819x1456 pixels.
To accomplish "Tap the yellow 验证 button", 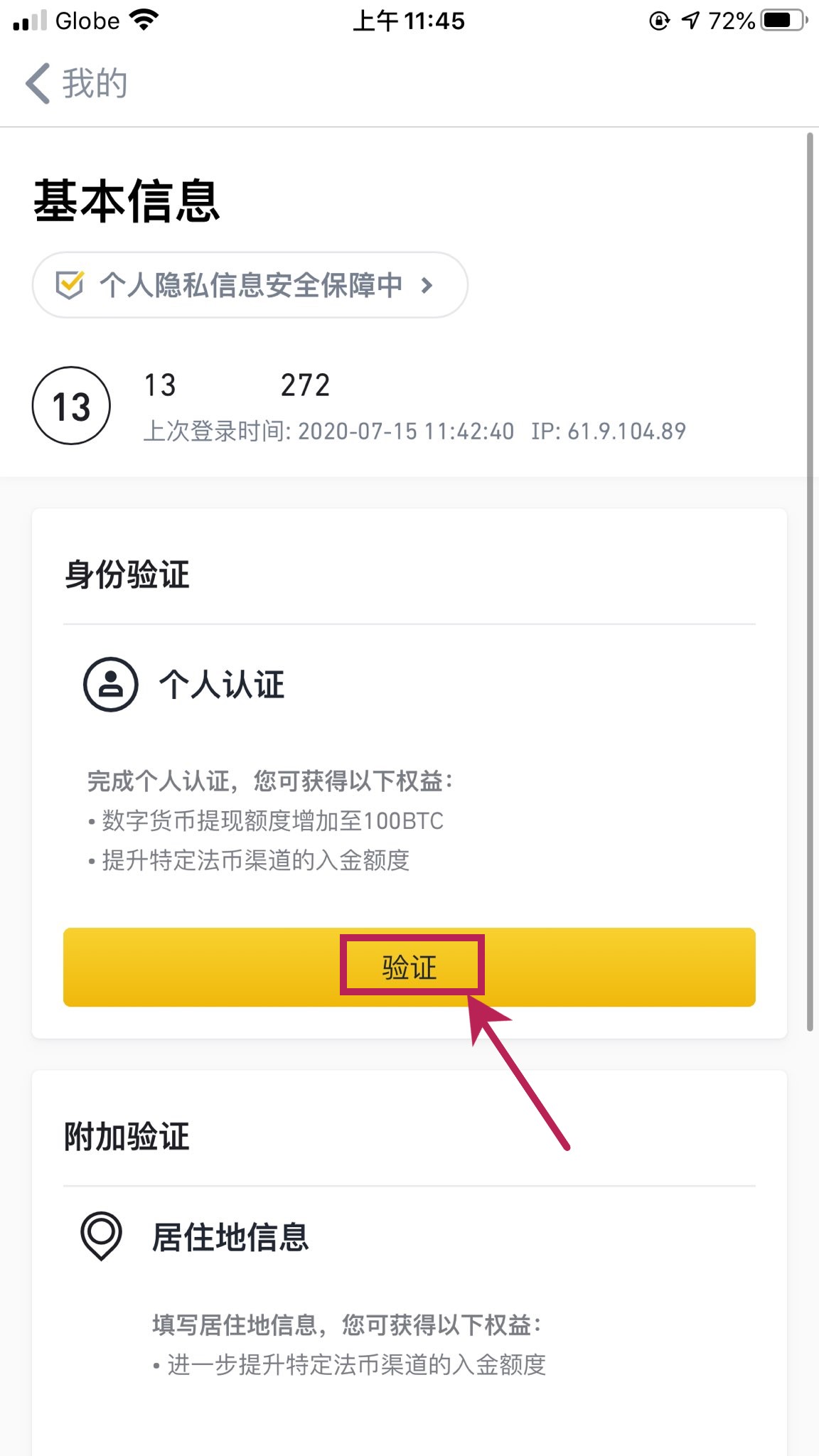I will tap(409, 967).
